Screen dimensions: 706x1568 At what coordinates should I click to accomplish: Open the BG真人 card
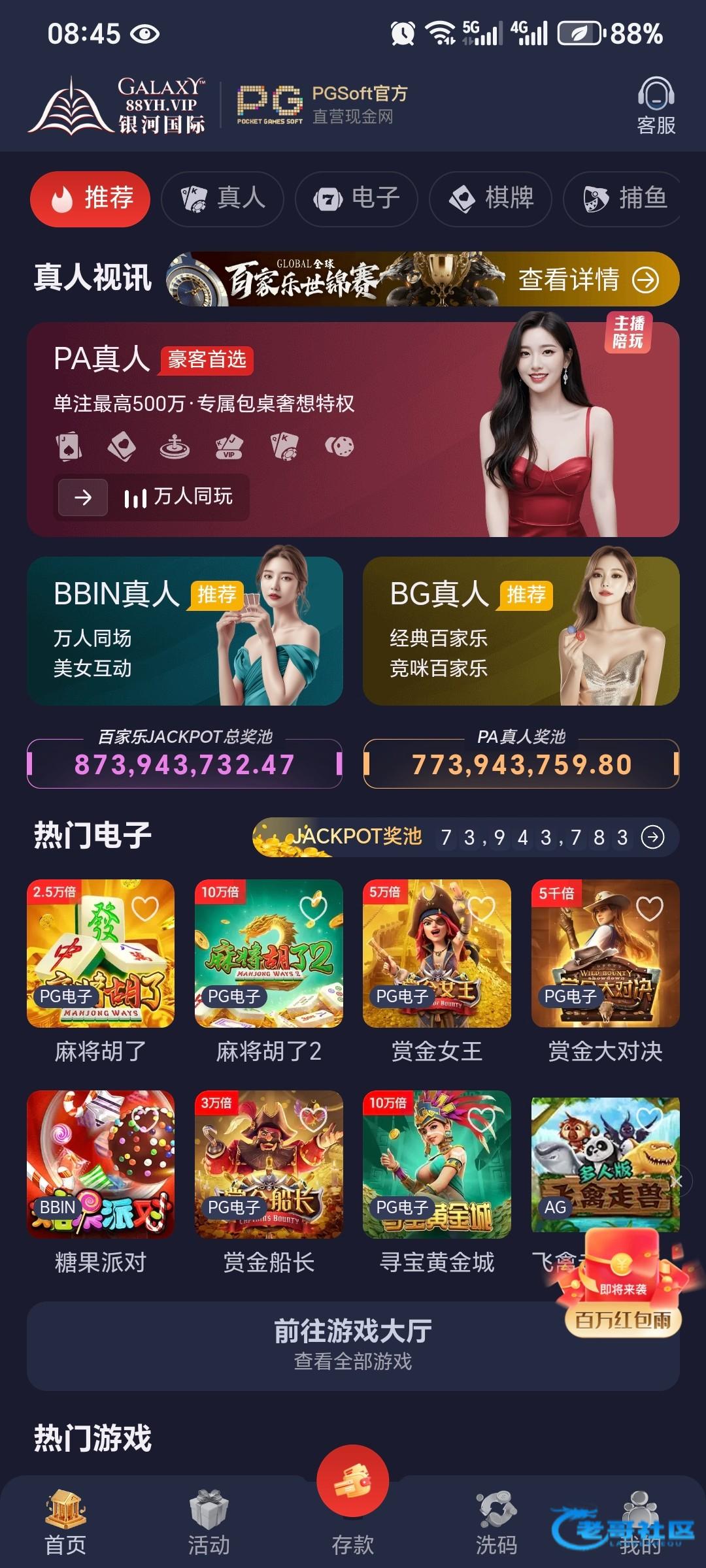click(x=521, y=631)
